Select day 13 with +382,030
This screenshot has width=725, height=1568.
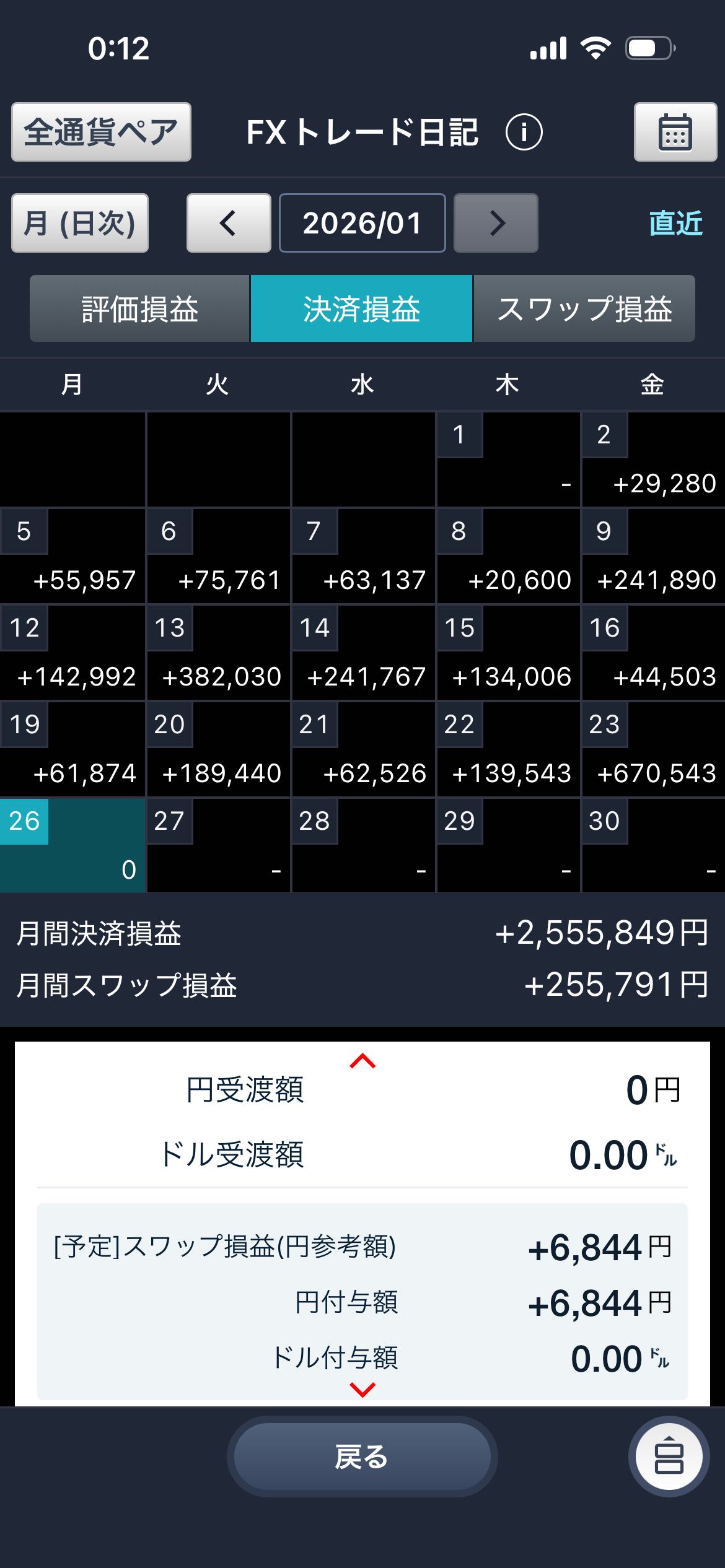click(x=218, y=653)
